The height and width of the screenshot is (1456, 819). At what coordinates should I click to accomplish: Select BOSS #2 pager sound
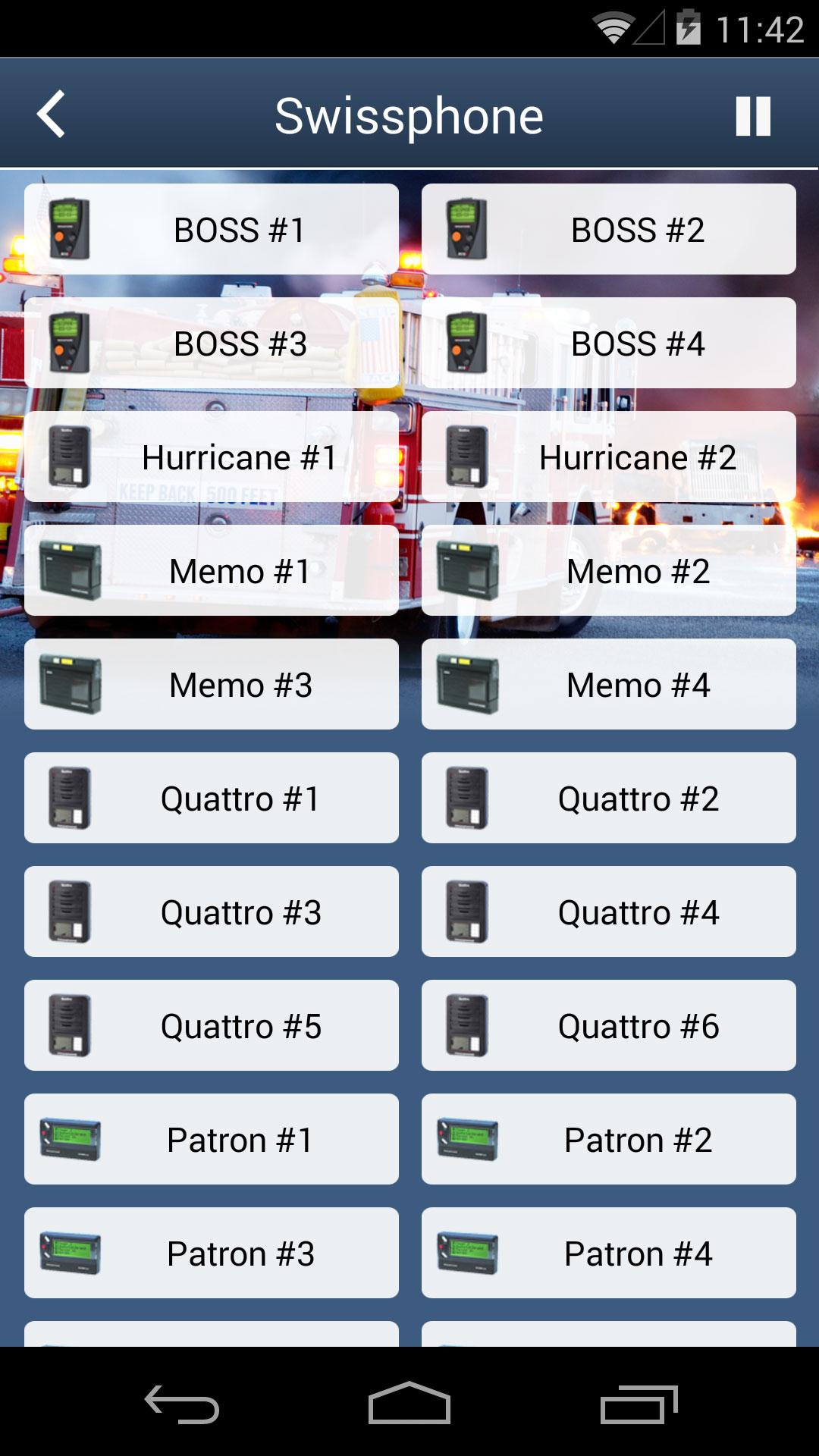point(609,229)
